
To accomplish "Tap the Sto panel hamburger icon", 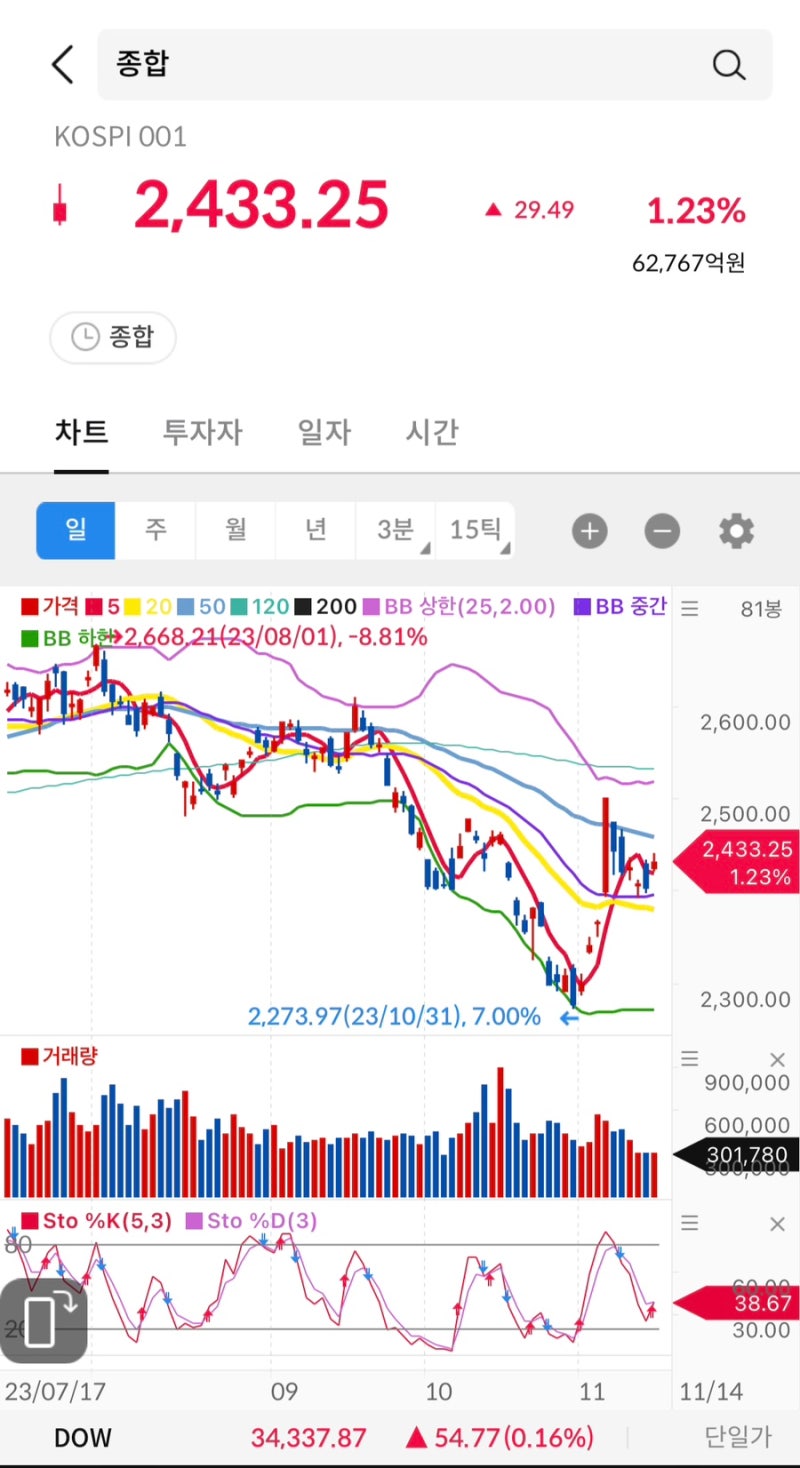I will tap(690, 1222).
